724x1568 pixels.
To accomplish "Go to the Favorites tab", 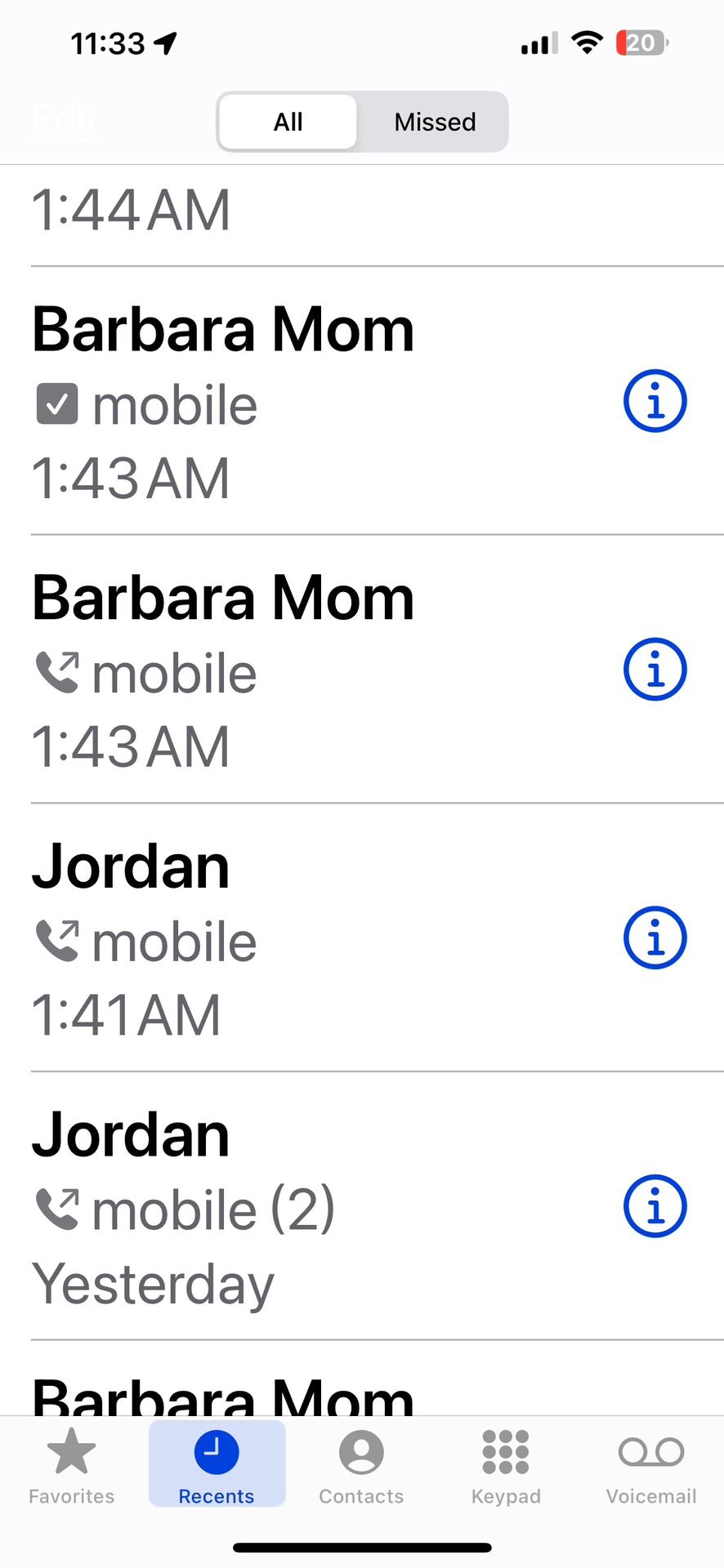I will (x=72, y=1466).
